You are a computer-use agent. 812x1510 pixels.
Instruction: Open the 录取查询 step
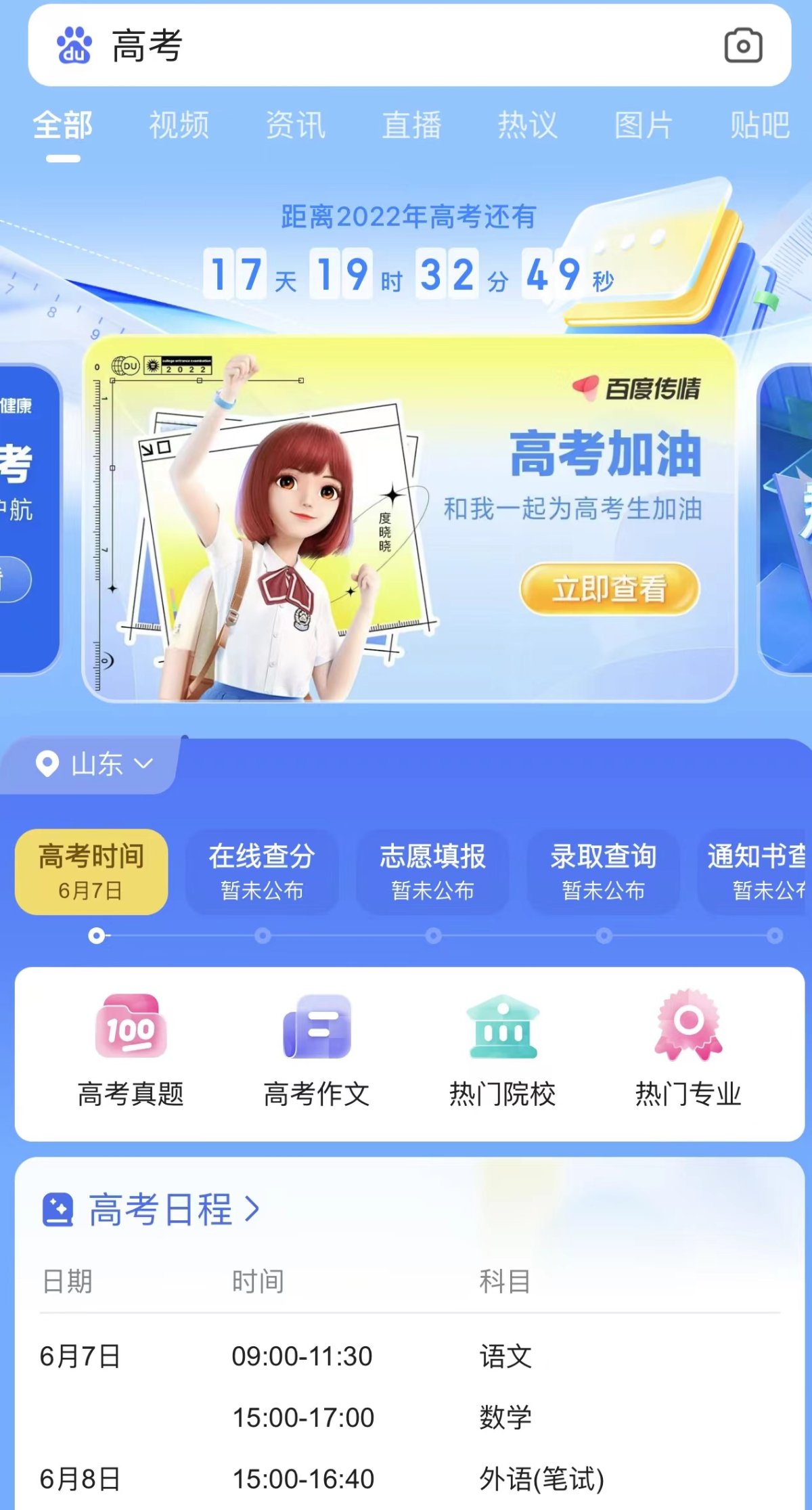point(603,872)
